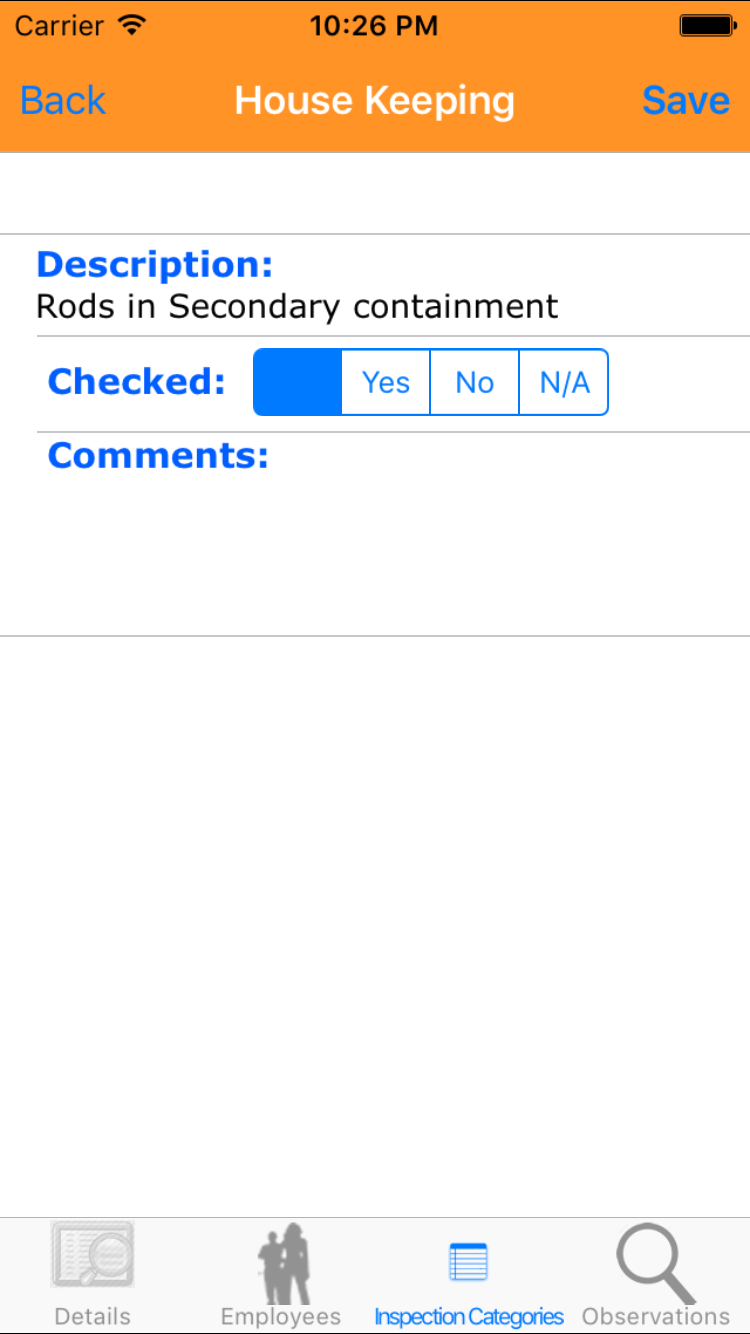Mark Checked as Yes
The width and height of the screenshot is (750, 1334).
point(386,382)
